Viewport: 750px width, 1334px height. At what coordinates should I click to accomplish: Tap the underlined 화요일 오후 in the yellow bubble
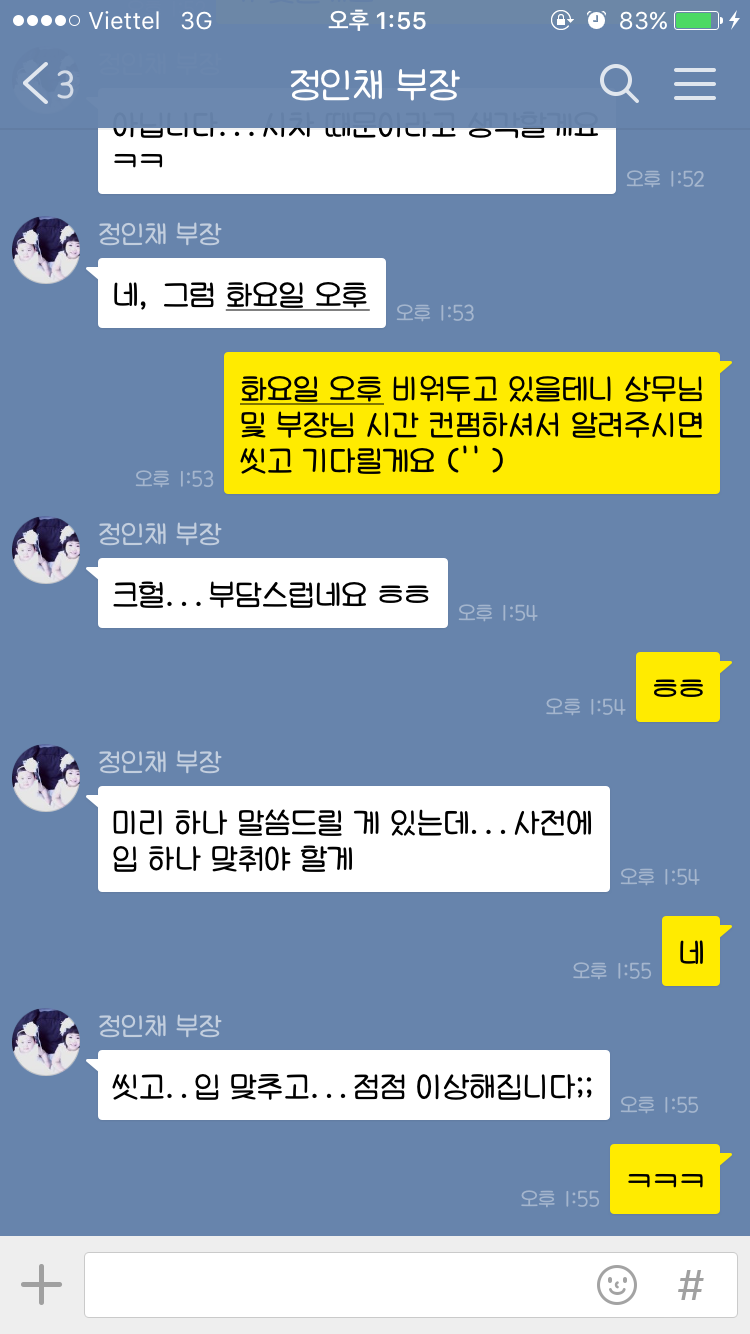pyautogui.click(x=312, y=386)
